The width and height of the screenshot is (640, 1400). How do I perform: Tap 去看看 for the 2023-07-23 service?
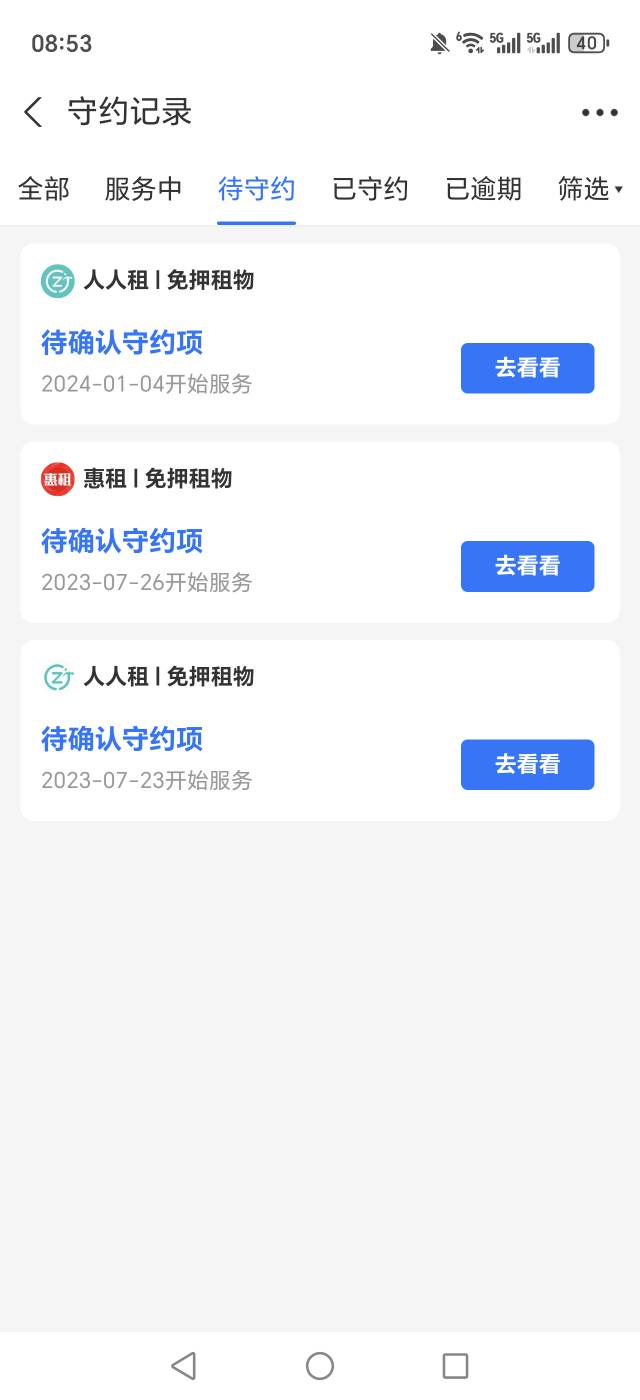click(x=527, y=764)
